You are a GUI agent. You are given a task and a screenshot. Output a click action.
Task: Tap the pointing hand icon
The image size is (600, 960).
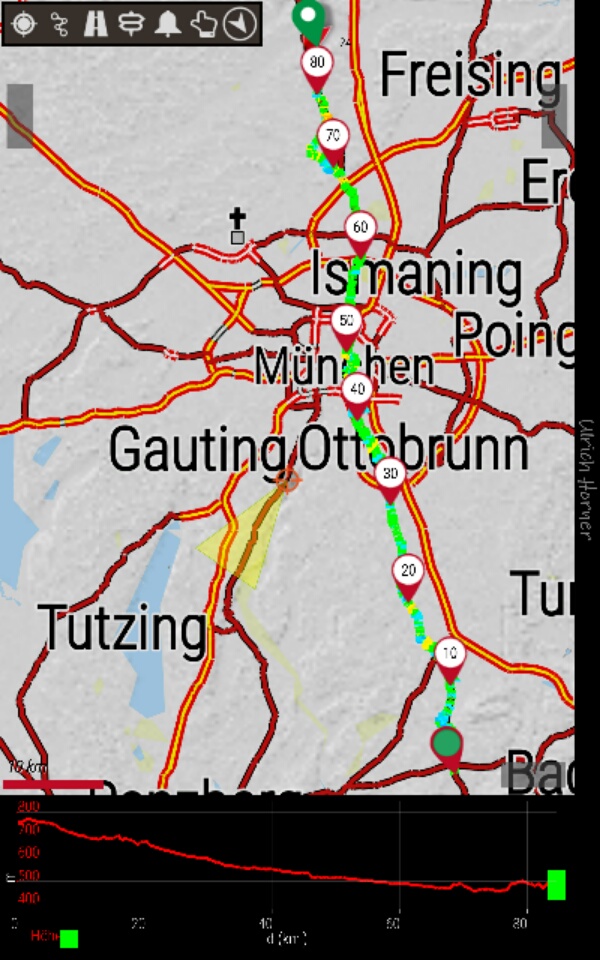pos(203,24)
